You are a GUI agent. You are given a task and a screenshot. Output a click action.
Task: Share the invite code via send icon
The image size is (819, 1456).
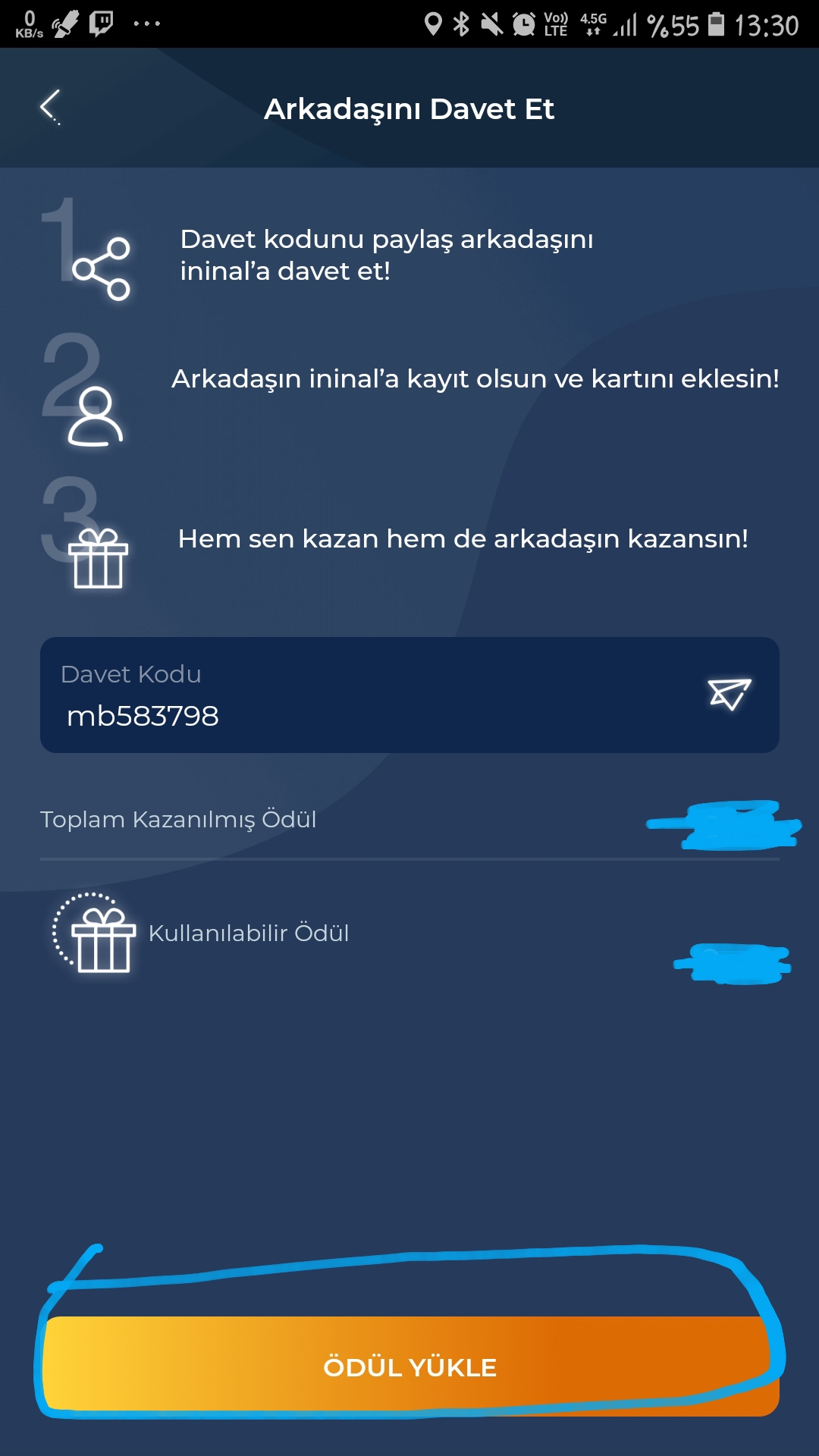(729, 694)
